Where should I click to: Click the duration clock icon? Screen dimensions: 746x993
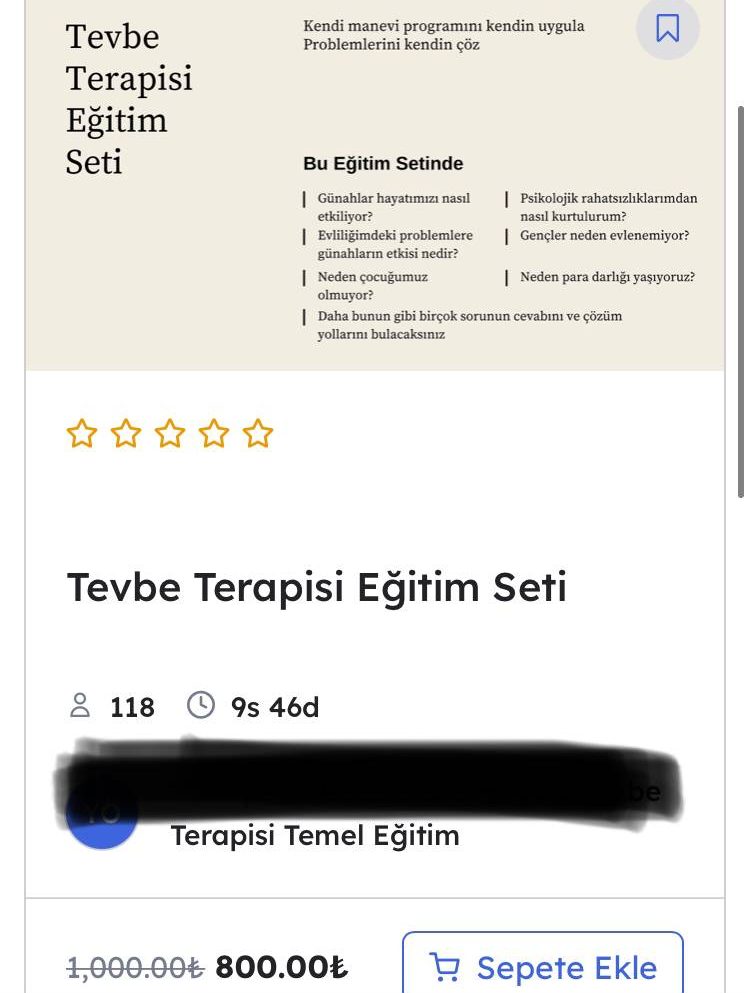pyautogui.click(x=203, y=705)
